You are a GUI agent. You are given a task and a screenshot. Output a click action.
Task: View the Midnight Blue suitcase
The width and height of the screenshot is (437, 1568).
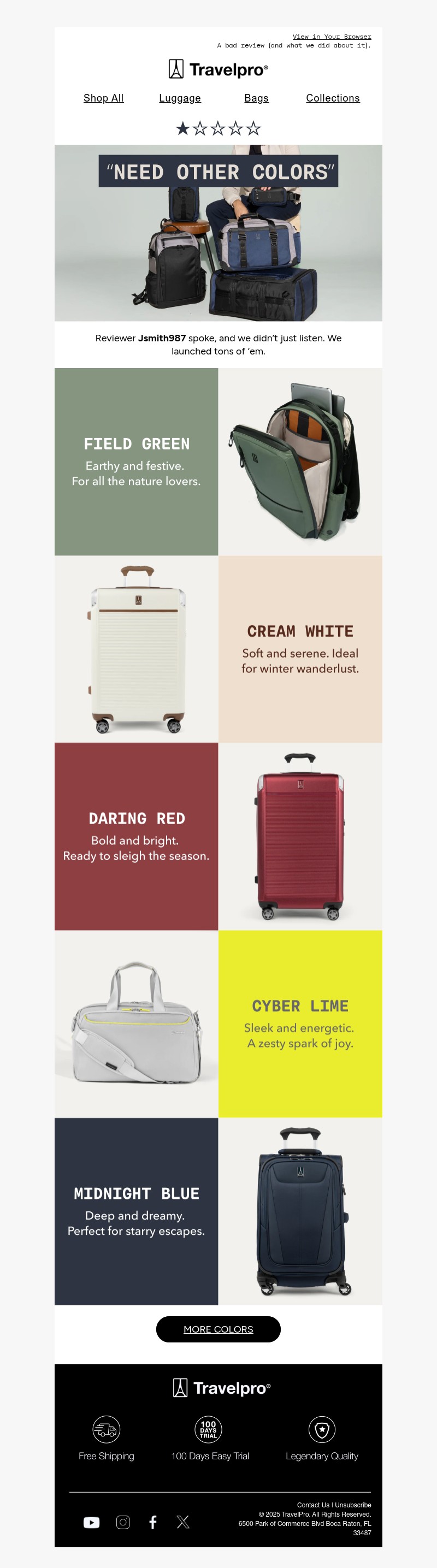[x=300, y=1211]
